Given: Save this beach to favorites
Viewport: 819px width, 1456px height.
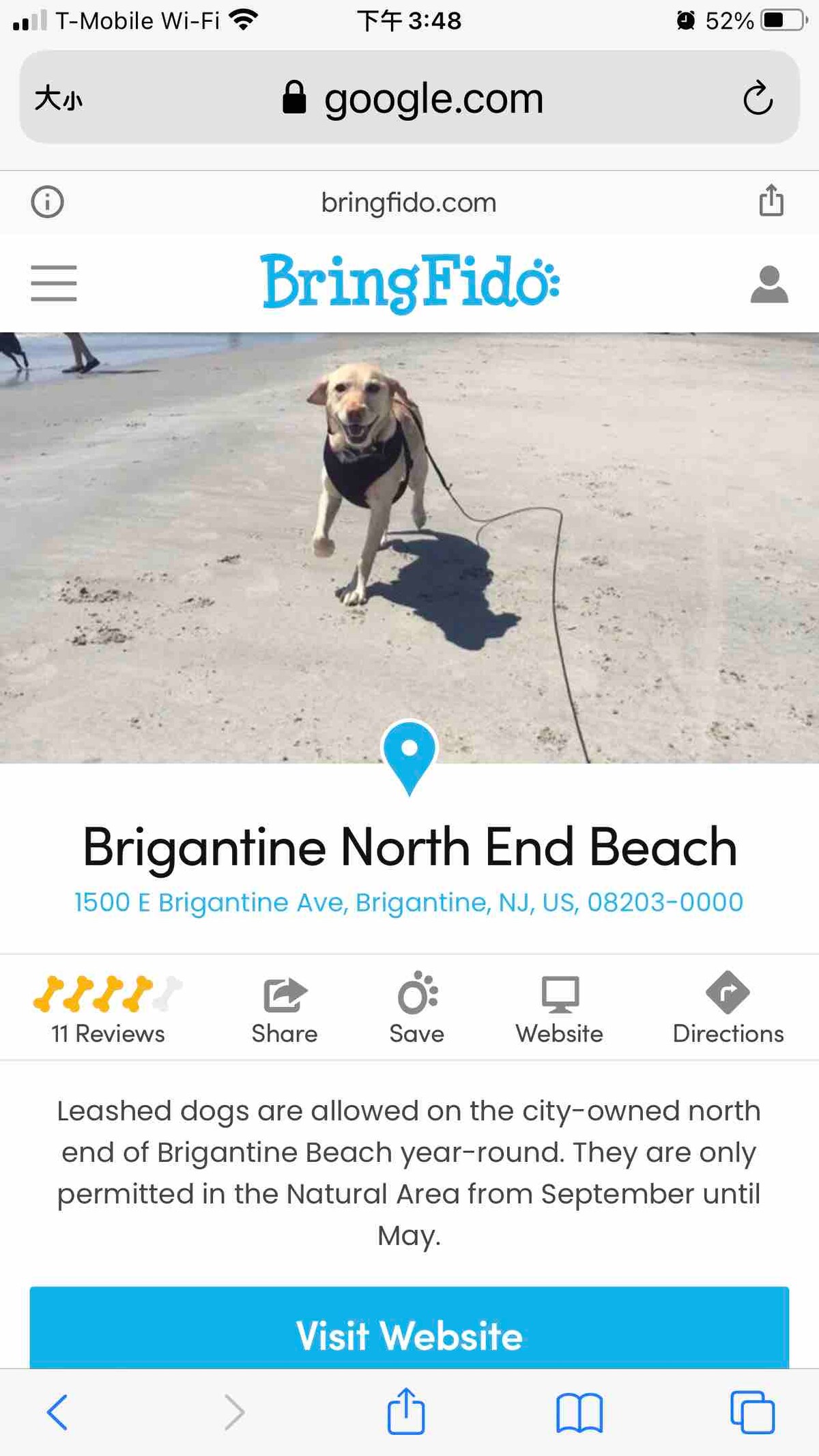Looking at the screenshot, I should click(417, 1008).
